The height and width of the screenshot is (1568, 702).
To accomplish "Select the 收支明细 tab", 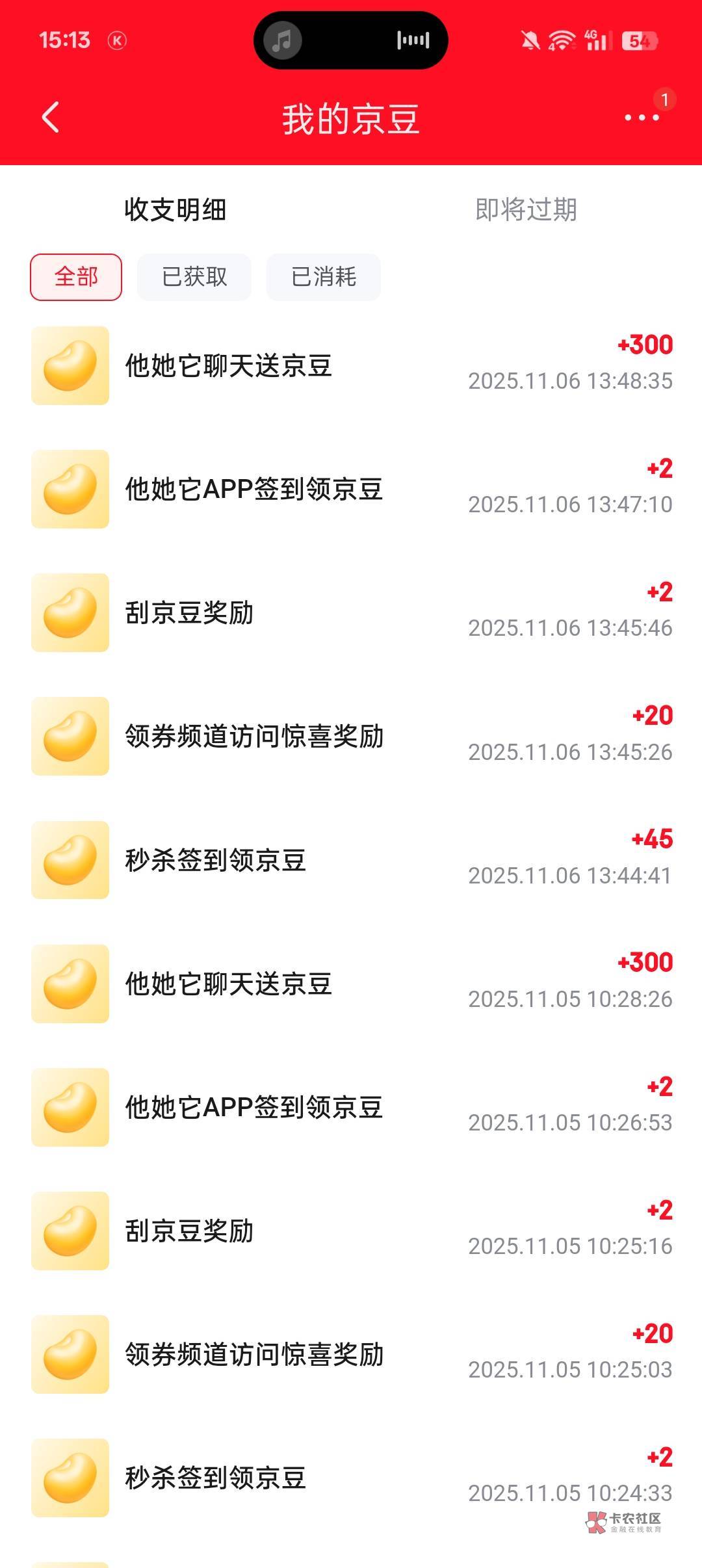I will click(175, 210).
